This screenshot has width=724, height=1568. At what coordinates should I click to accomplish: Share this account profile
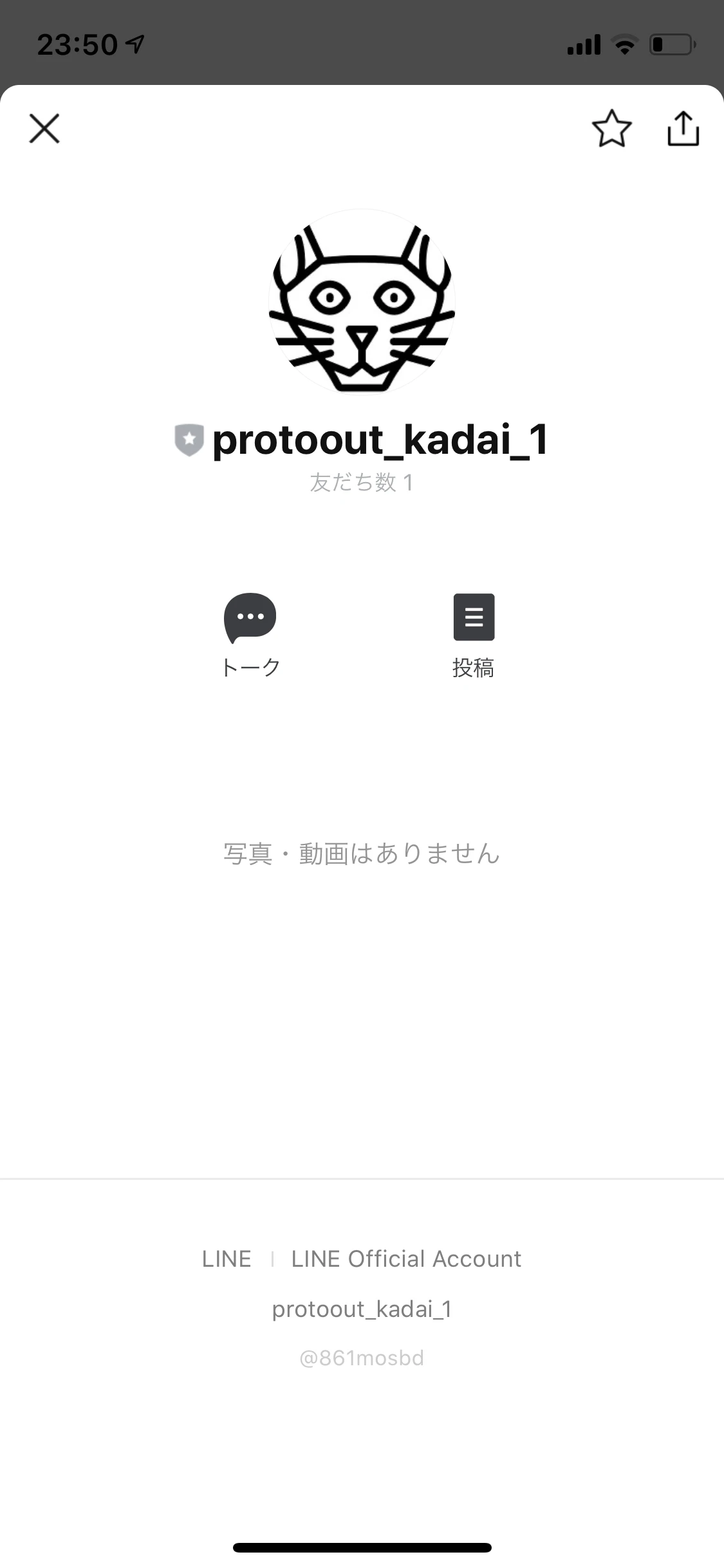click(683, 128)
